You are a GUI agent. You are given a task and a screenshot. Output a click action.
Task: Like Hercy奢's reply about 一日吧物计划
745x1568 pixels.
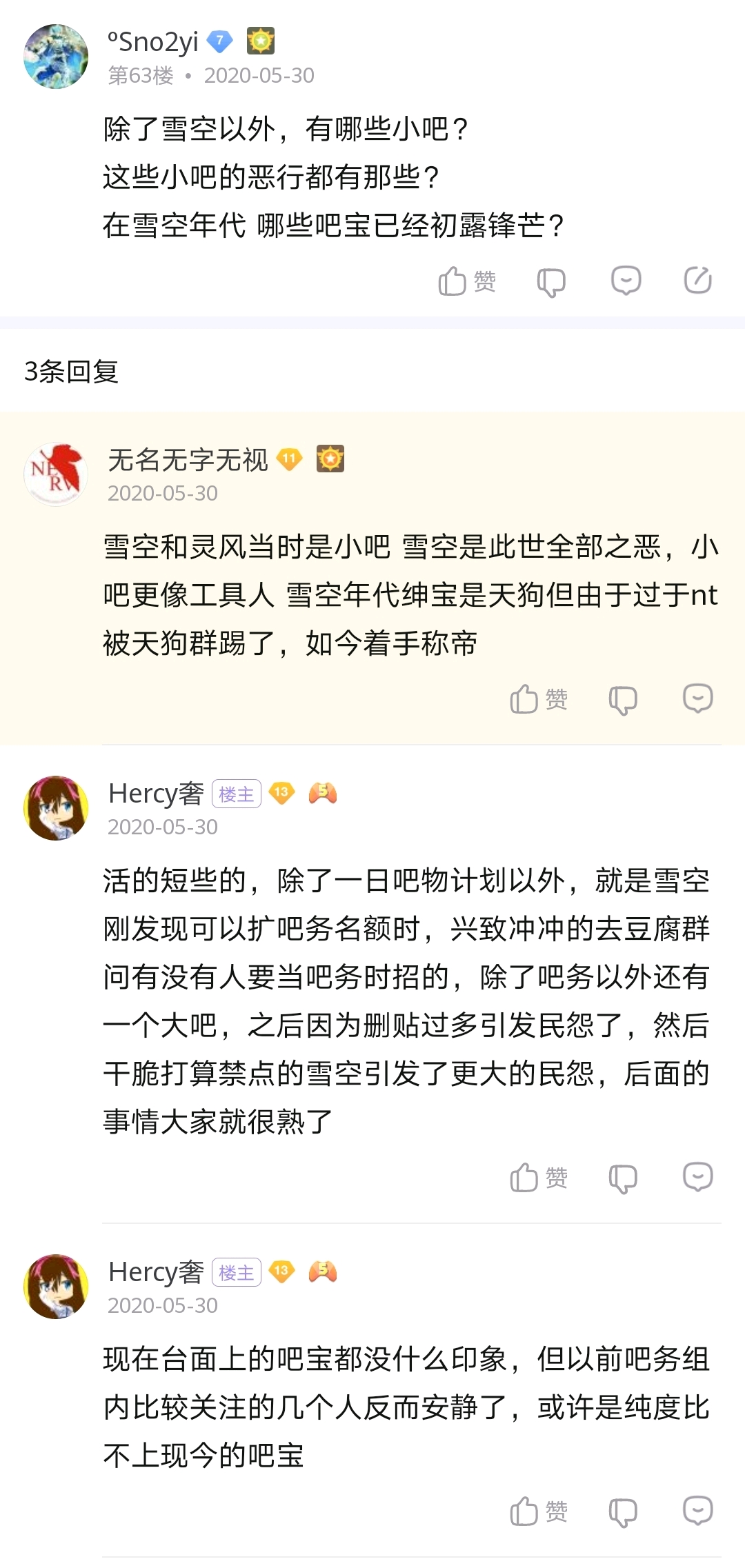[x=538, y=1178]
